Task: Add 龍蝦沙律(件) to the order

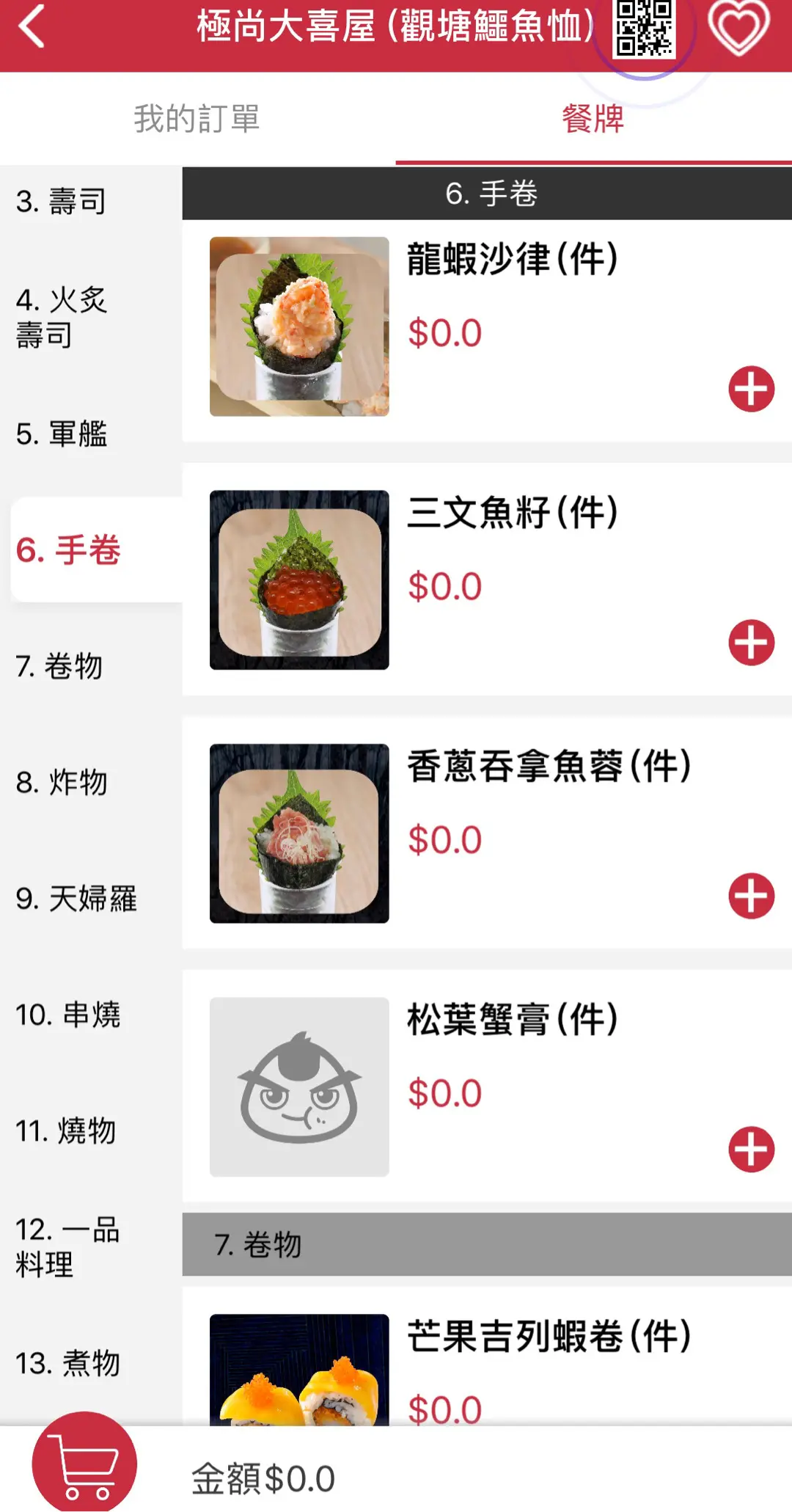Action: tap(751, 389)
